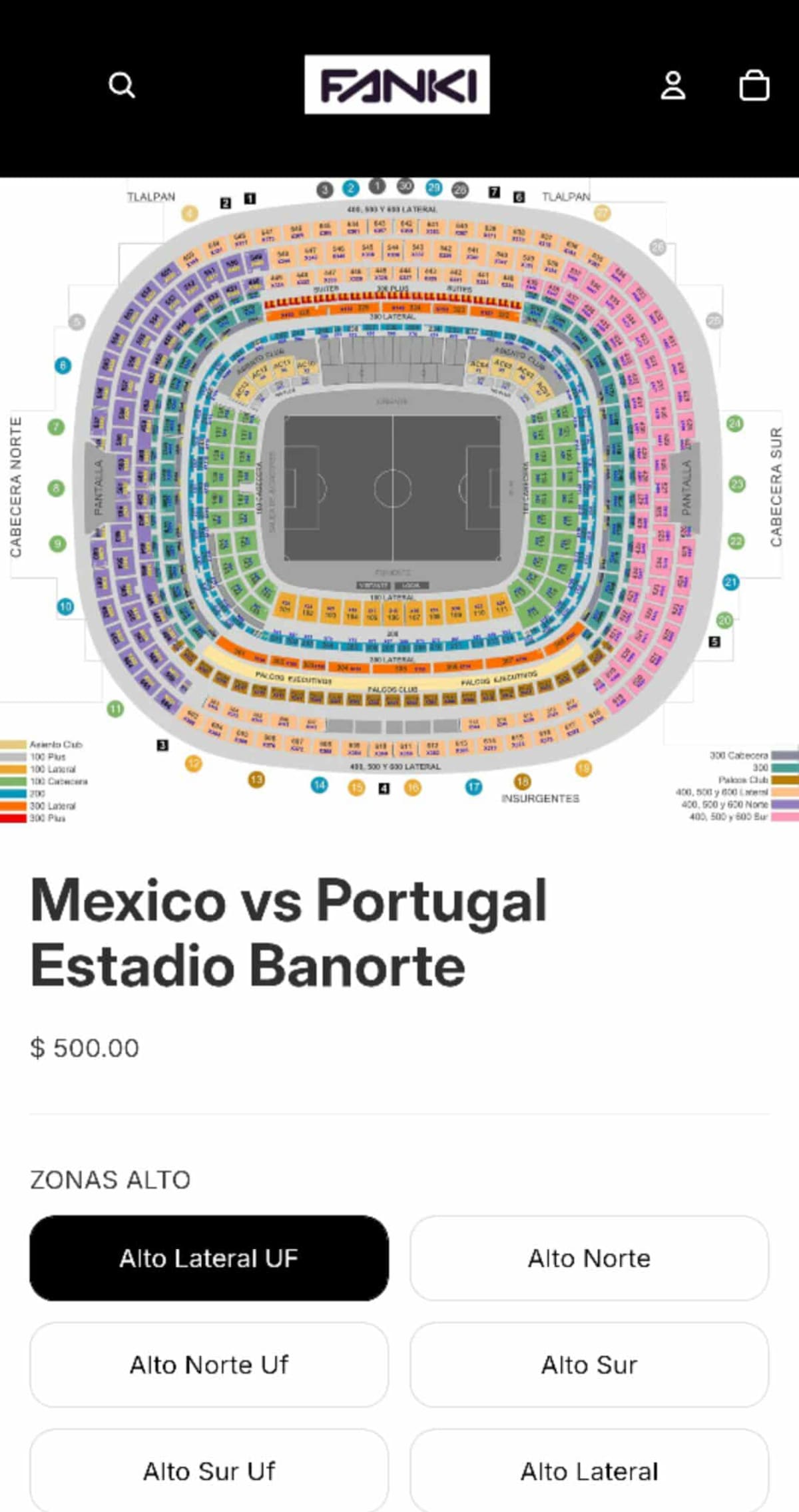
Task: Click entrance circle 13 below the map
Action: tap(256, 780)
